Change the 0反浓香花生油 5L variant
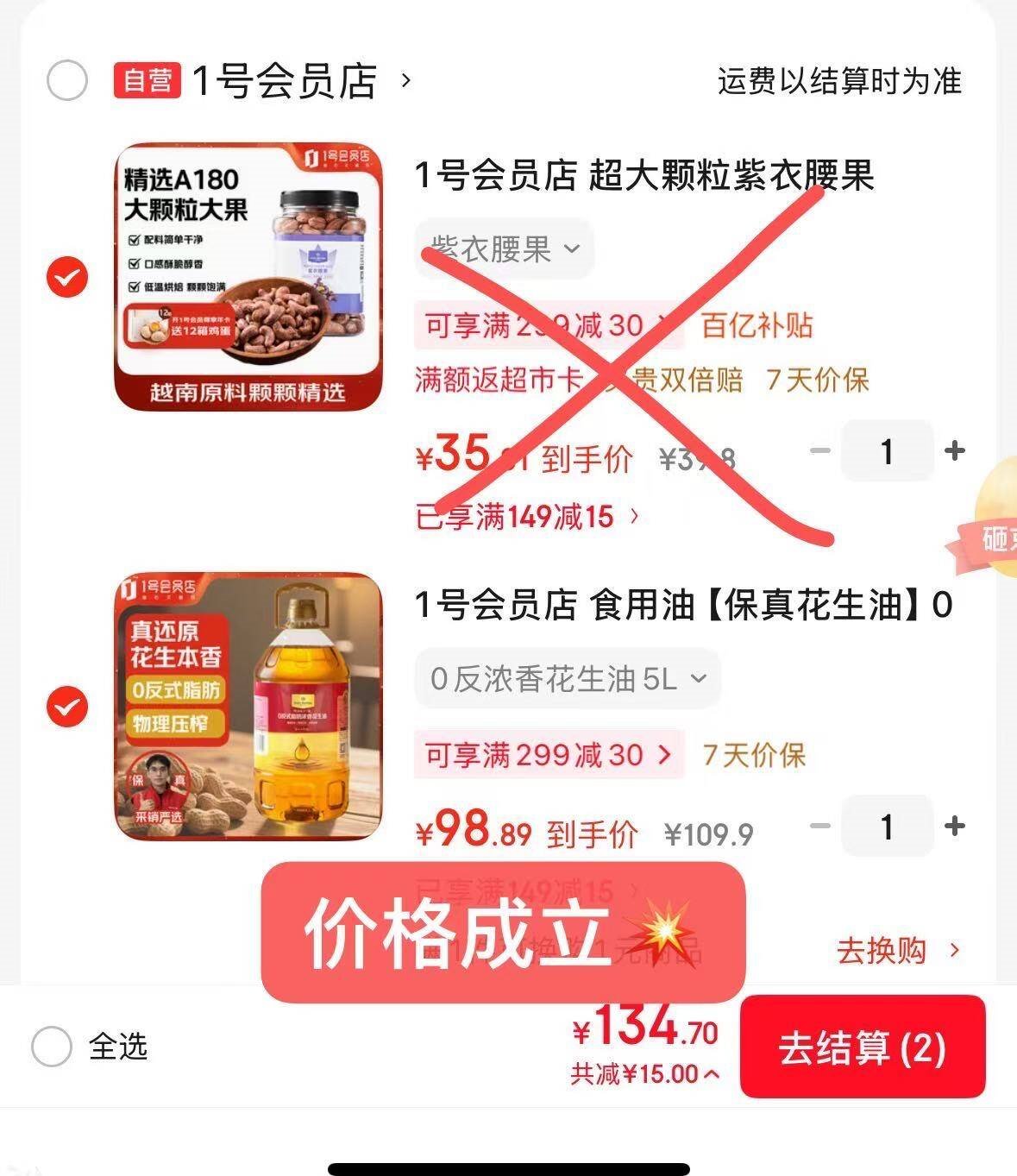This screenshot has width=1017, height=1176. 567,679
